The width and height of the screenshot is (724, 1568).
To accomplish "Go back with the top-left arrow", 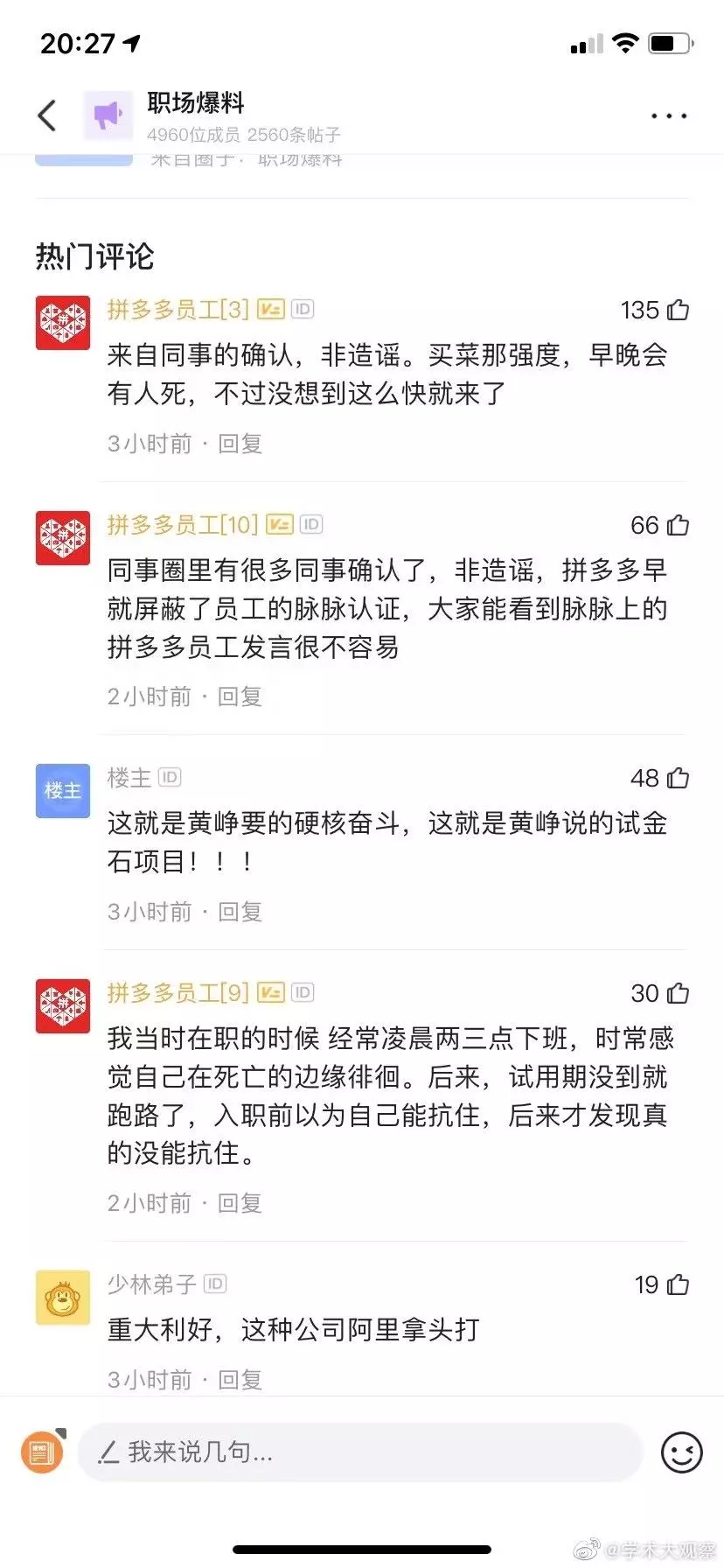I will click(x=47, y=115).
